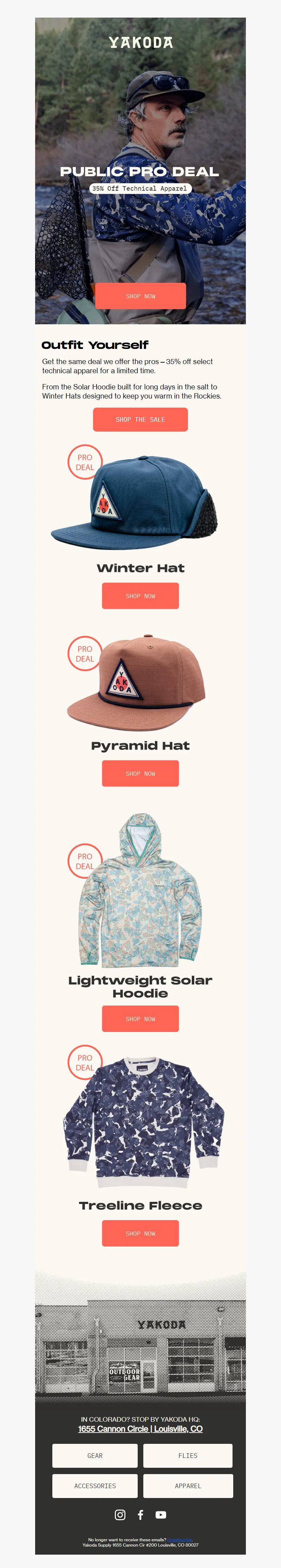Unsubscribe from these emails
This screenshot has height=1568, width=281.
click(x=180, y=1540)
